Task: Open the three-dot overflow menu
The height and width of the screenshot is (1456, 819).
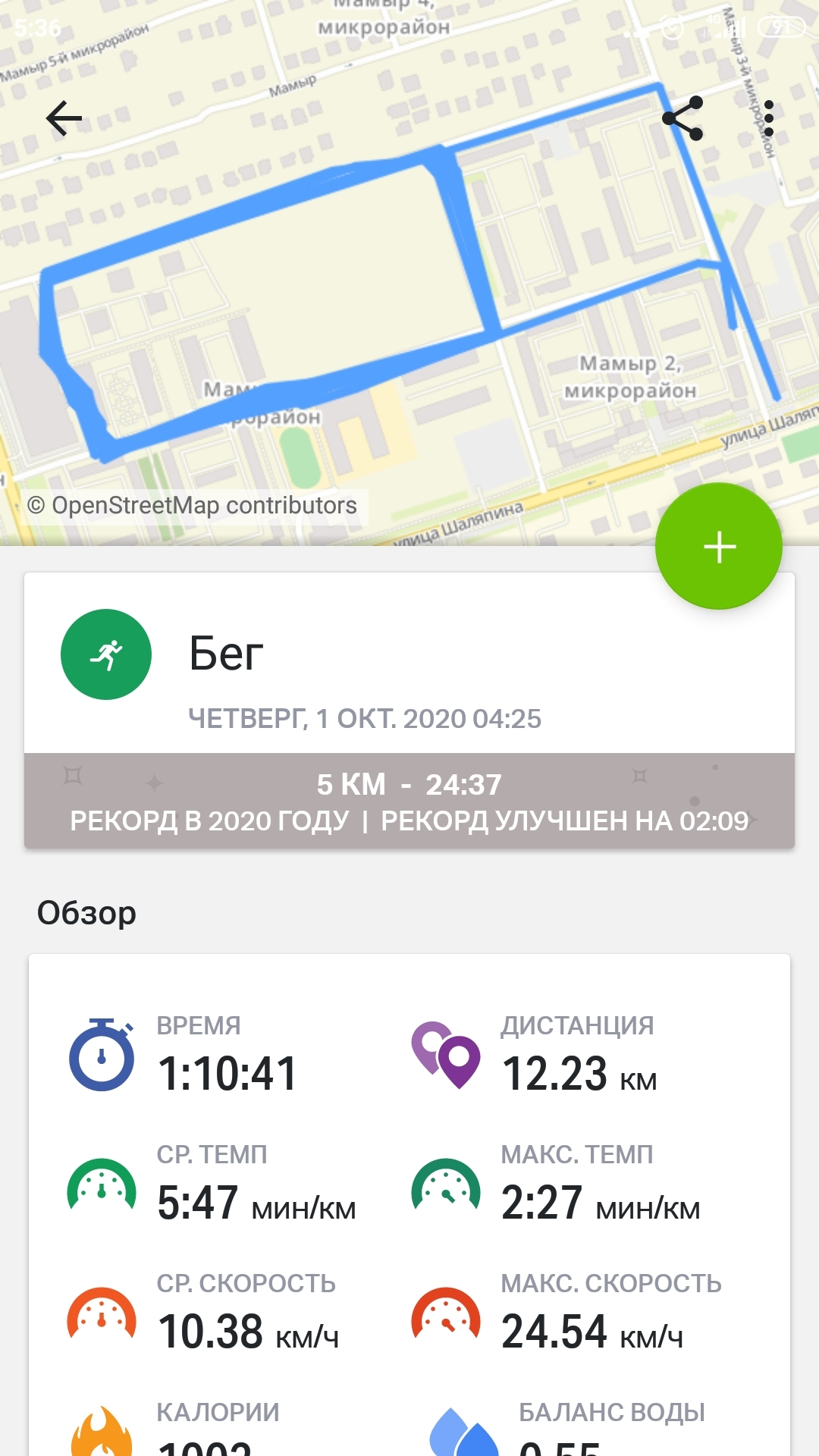Action: pos(768,118)
